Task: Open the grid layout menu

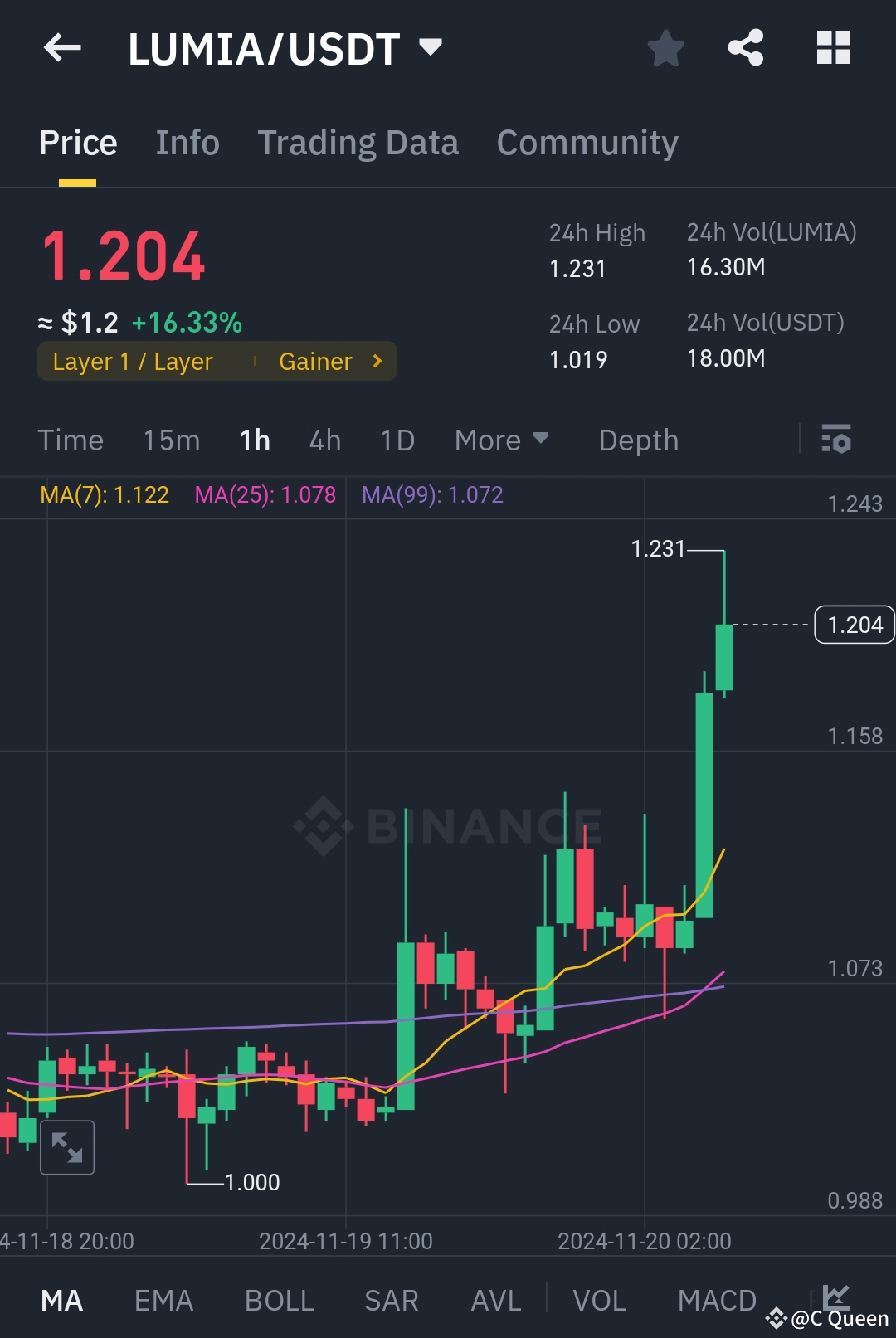Action: 834,48
